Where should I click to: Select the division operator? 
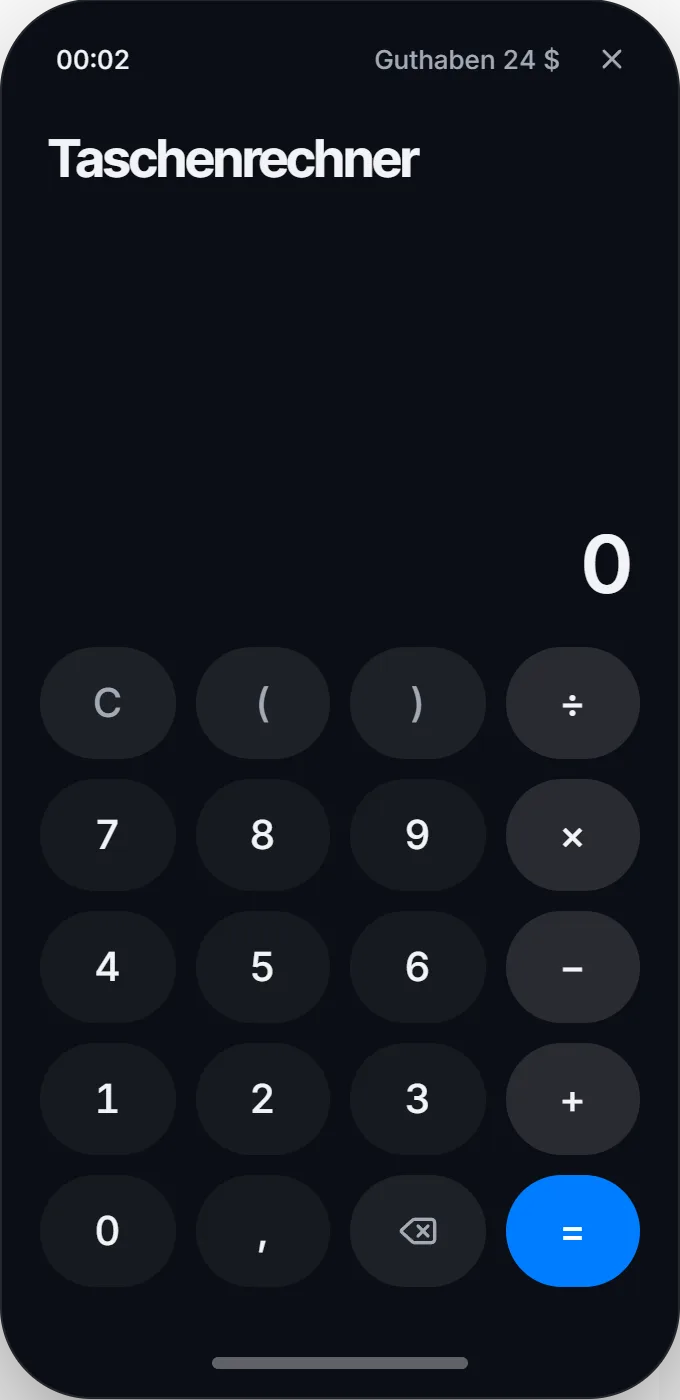click(x=573, y=703)
